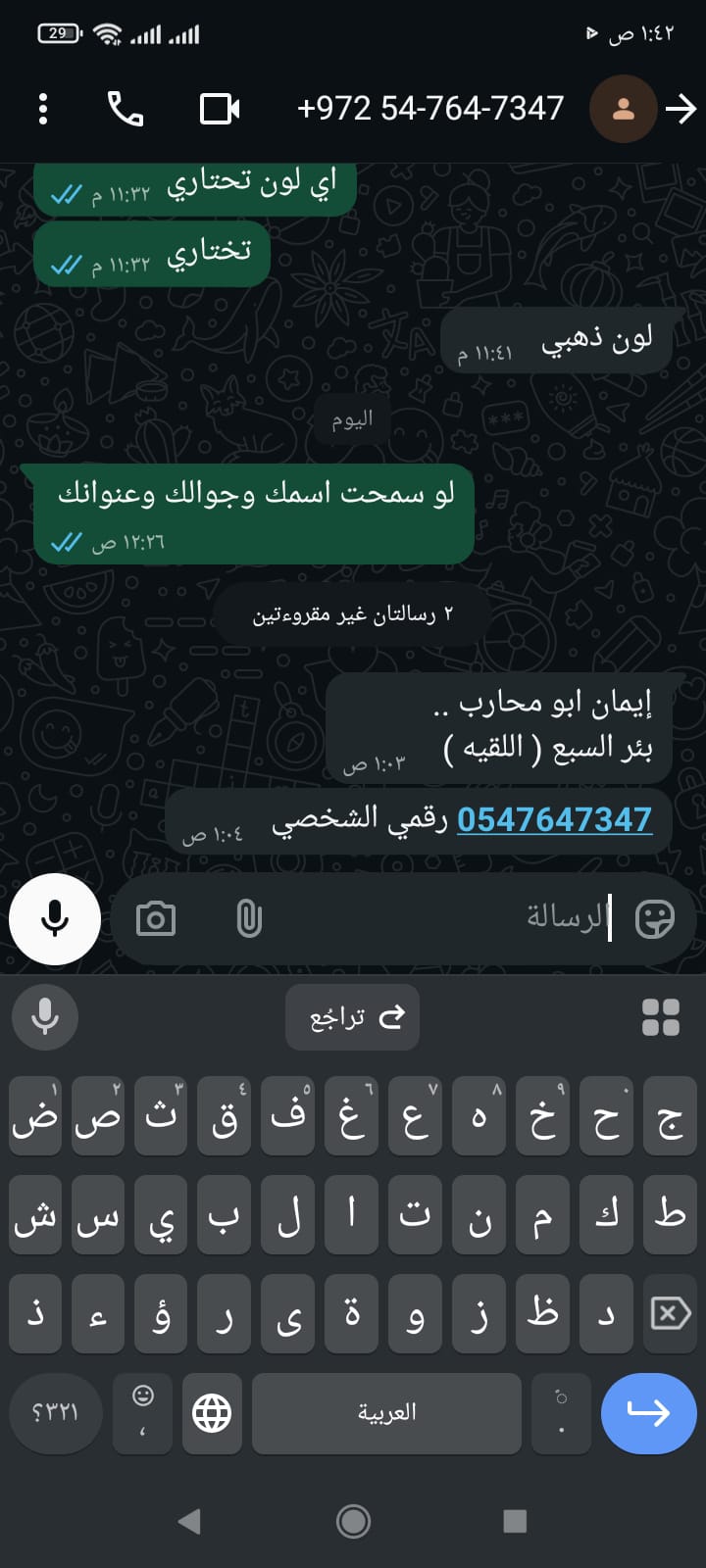Go to home via navigation bar circle
Image resolution: width=706 pixels, height=1568 pixels.
353,1521
